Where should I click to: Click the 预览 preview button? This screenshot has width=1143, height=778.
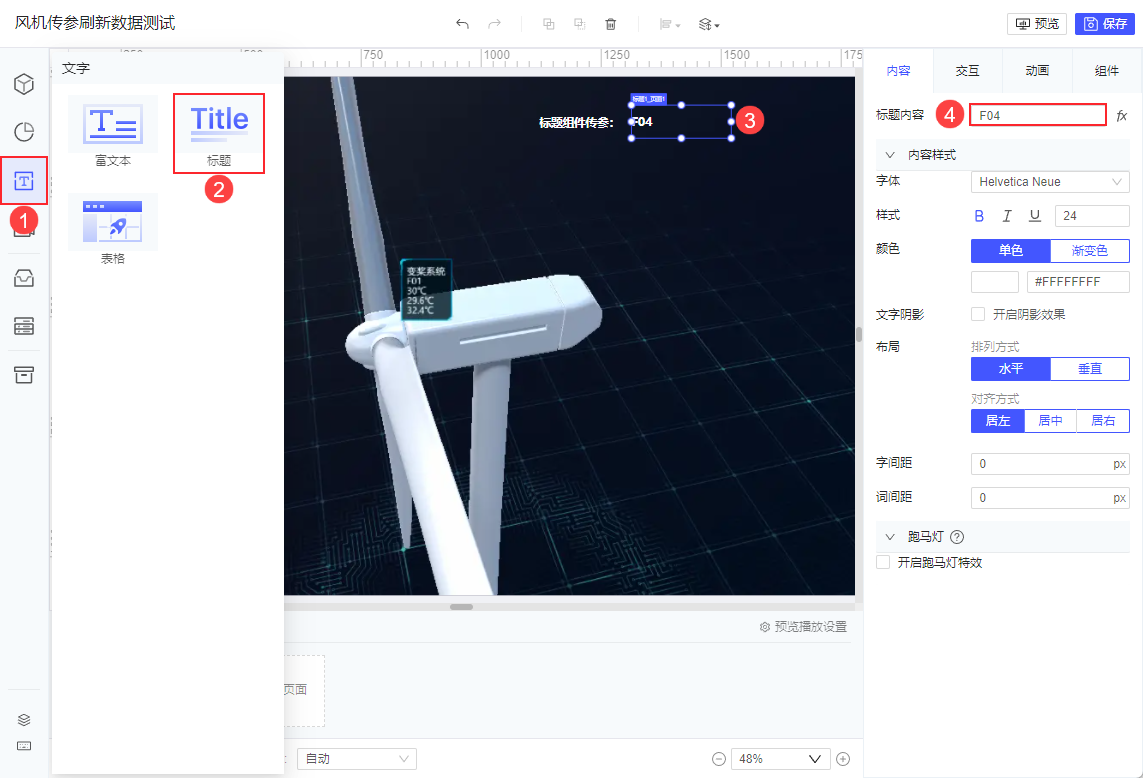pos(1037,24)
